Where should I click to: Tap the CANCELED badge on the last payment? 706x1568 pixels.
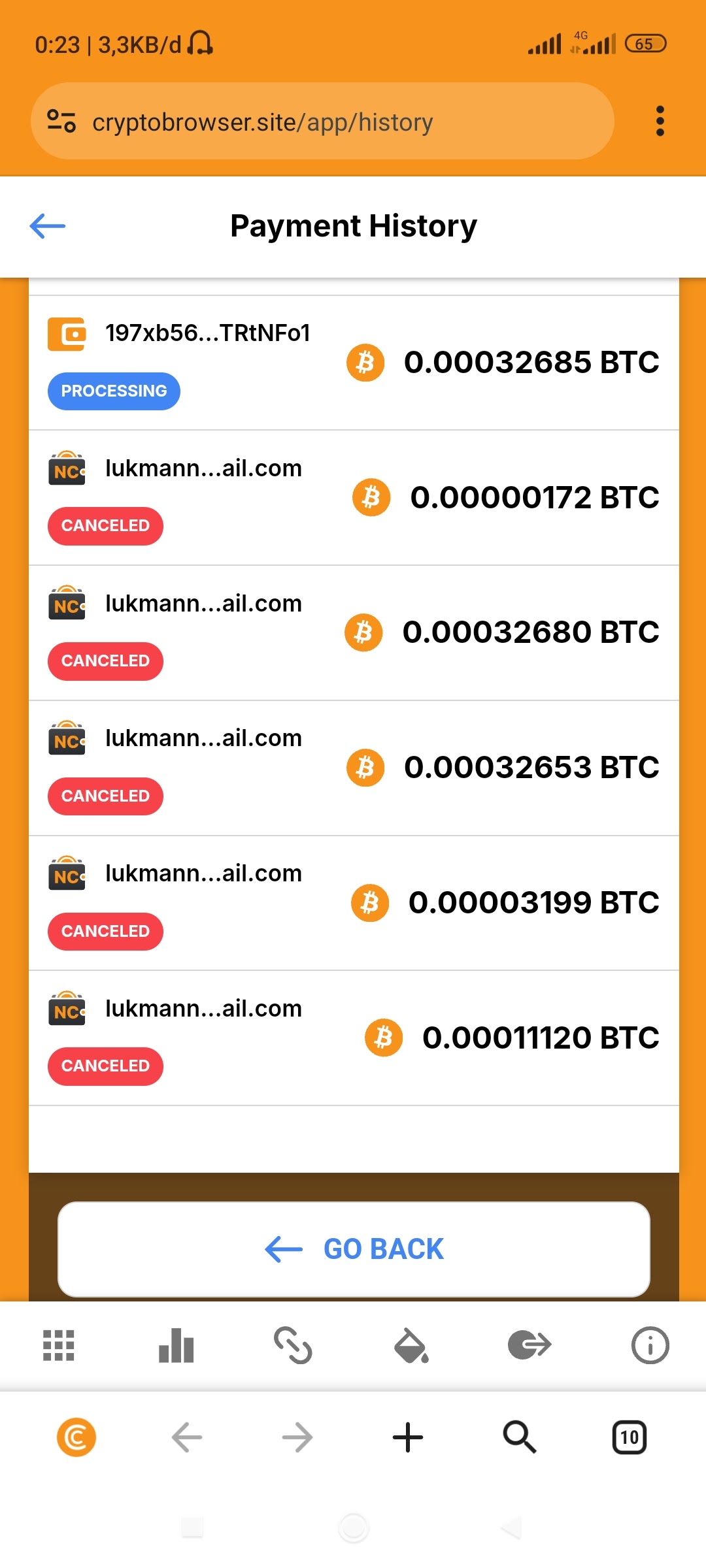105,1066
